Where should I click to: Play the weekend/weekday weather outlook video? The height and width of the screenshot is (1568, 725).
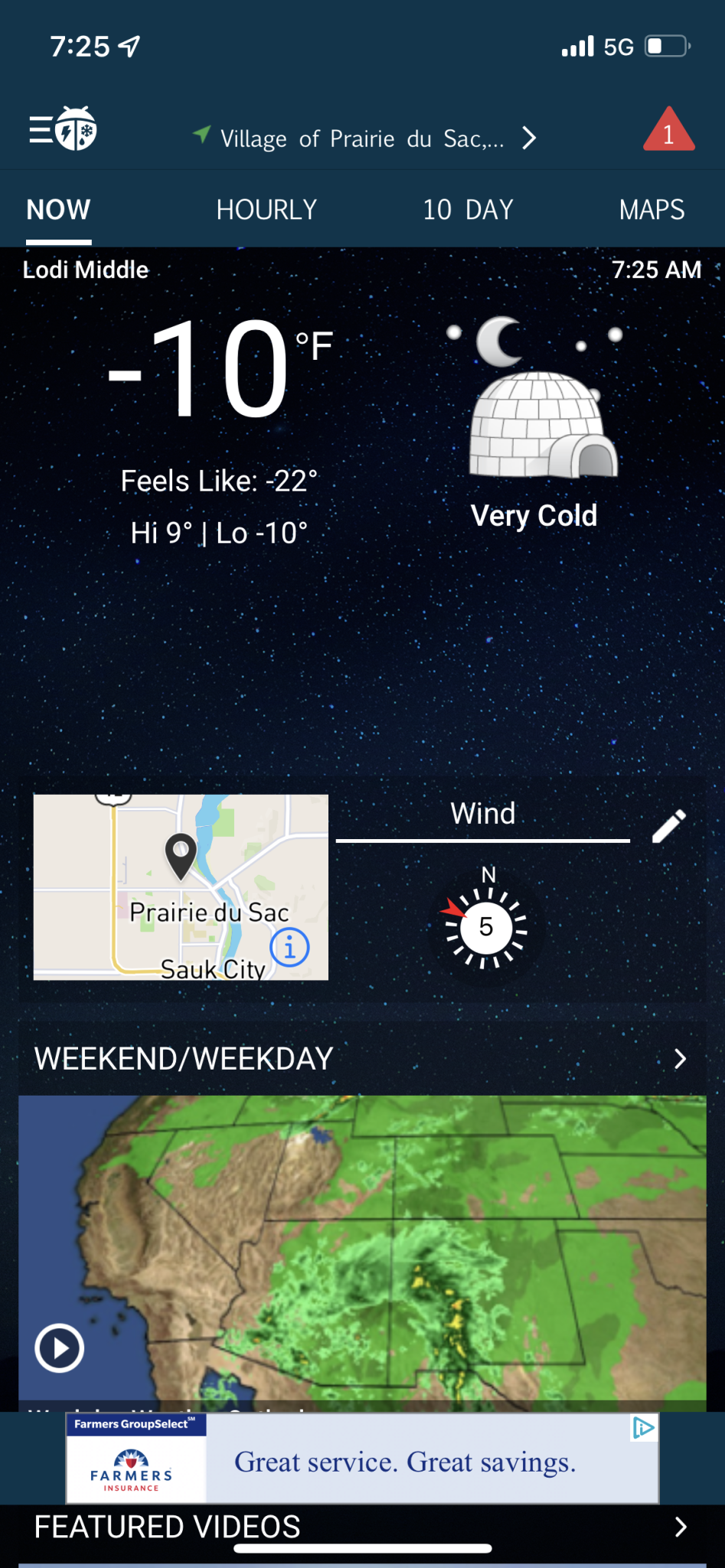click(x=60, y=1348)
